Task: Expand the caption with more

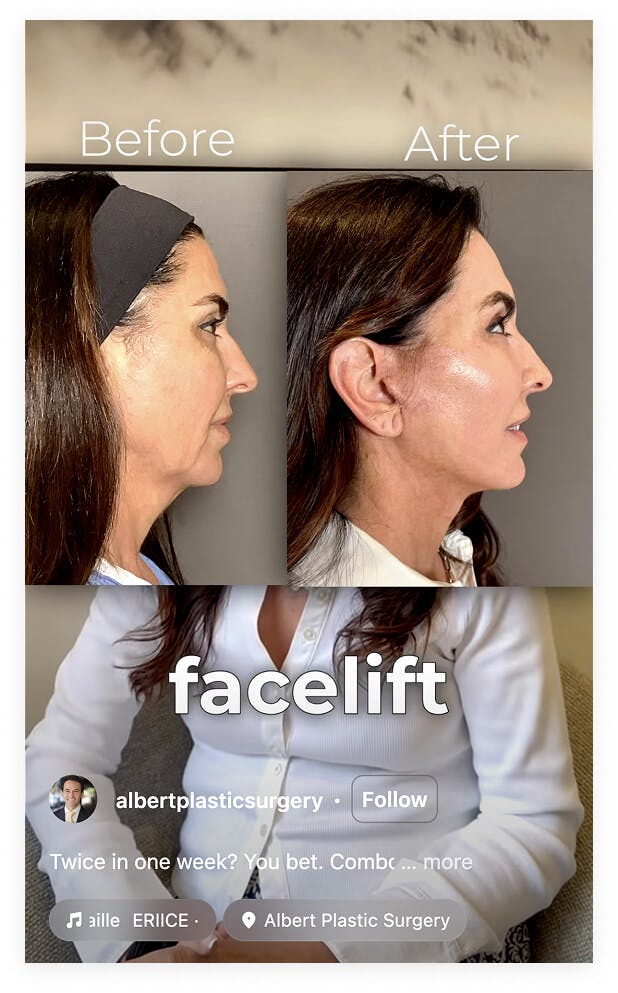Action: click(447, 861)
